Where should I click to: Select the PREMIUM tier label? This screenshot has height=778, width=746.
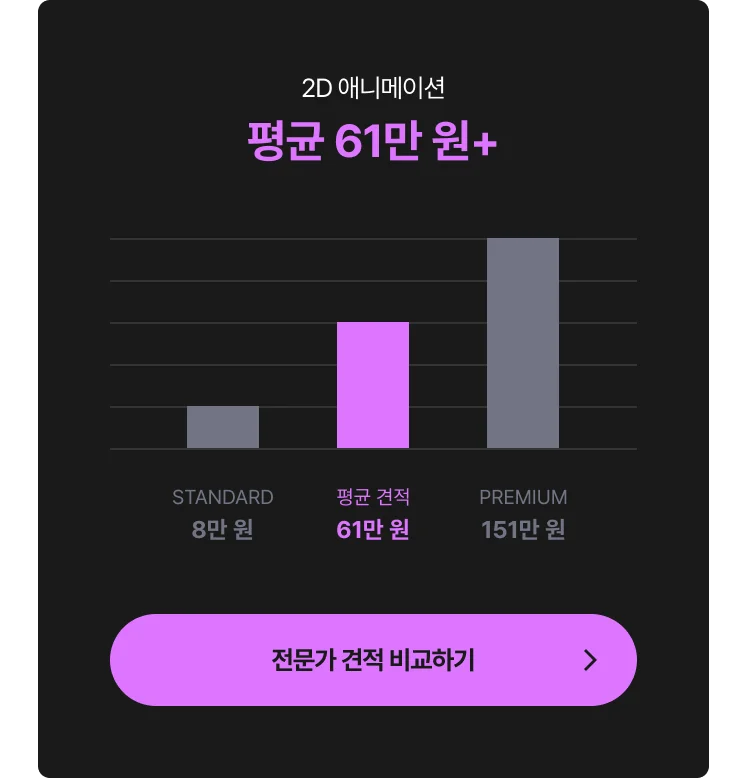tap(524, 497)
